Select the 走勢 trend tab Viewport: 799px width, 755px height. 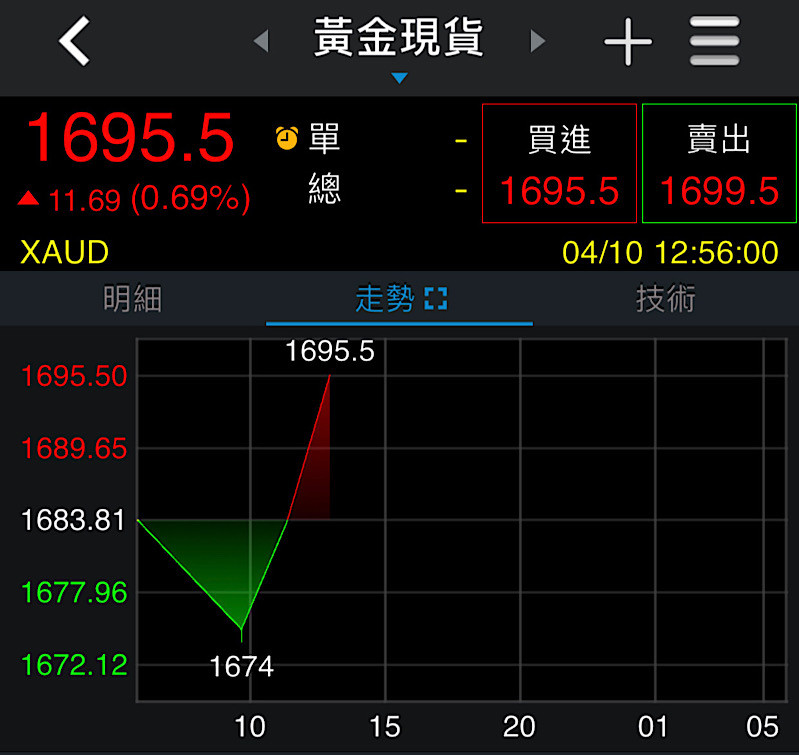tap(399, 299)
